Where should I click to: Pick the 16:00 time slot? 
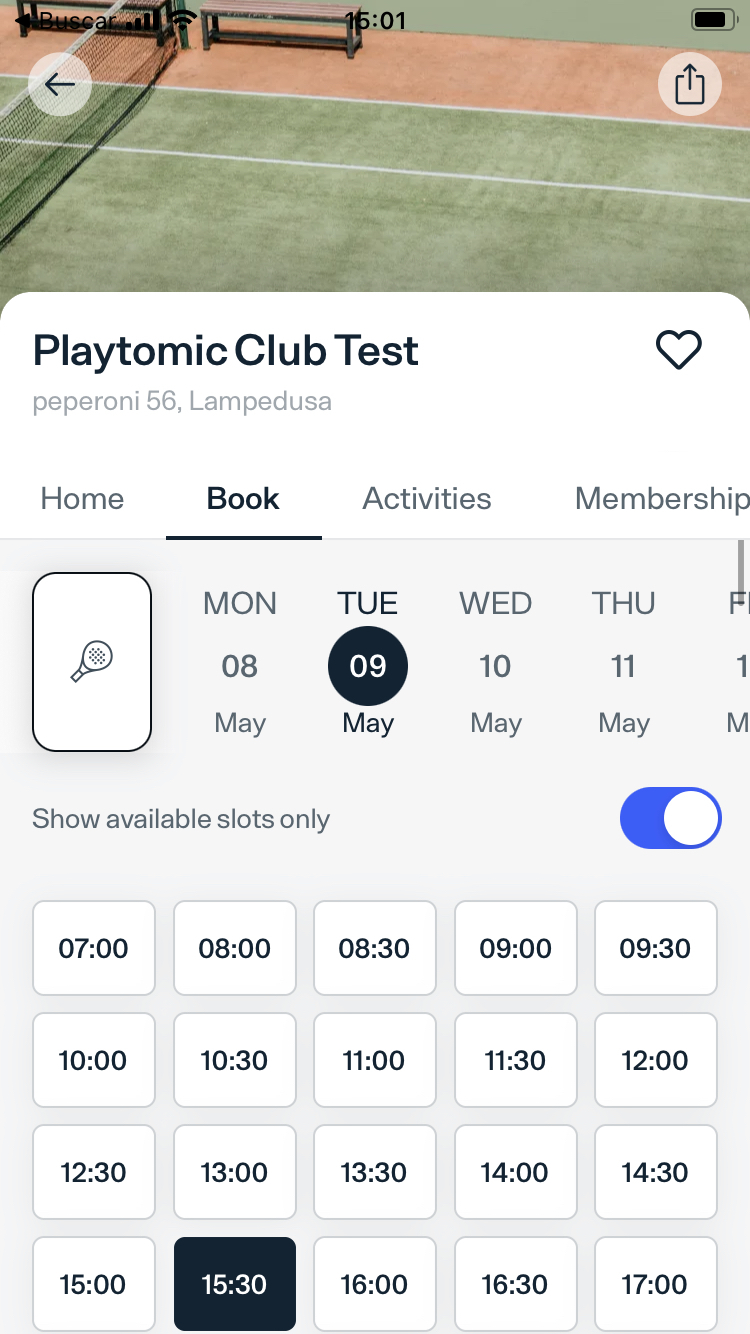click(375, 1284)
